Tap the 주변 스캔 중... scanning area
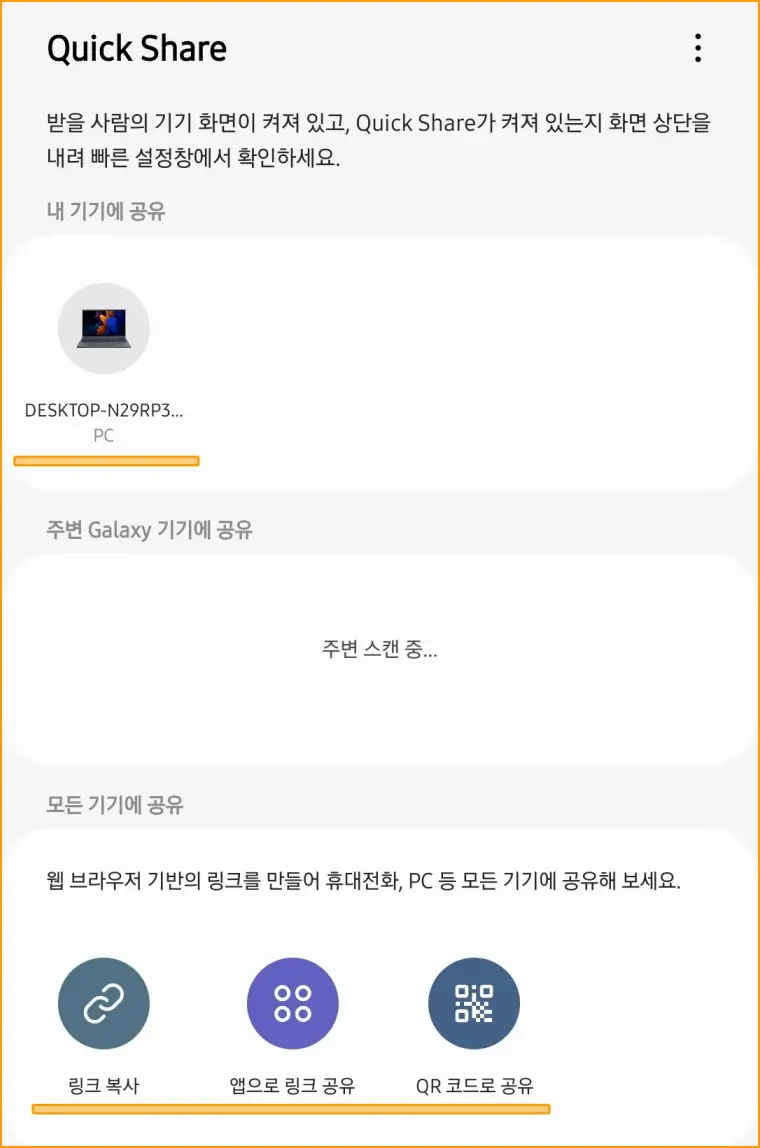 pyautogui.click(x=380, y=648)
